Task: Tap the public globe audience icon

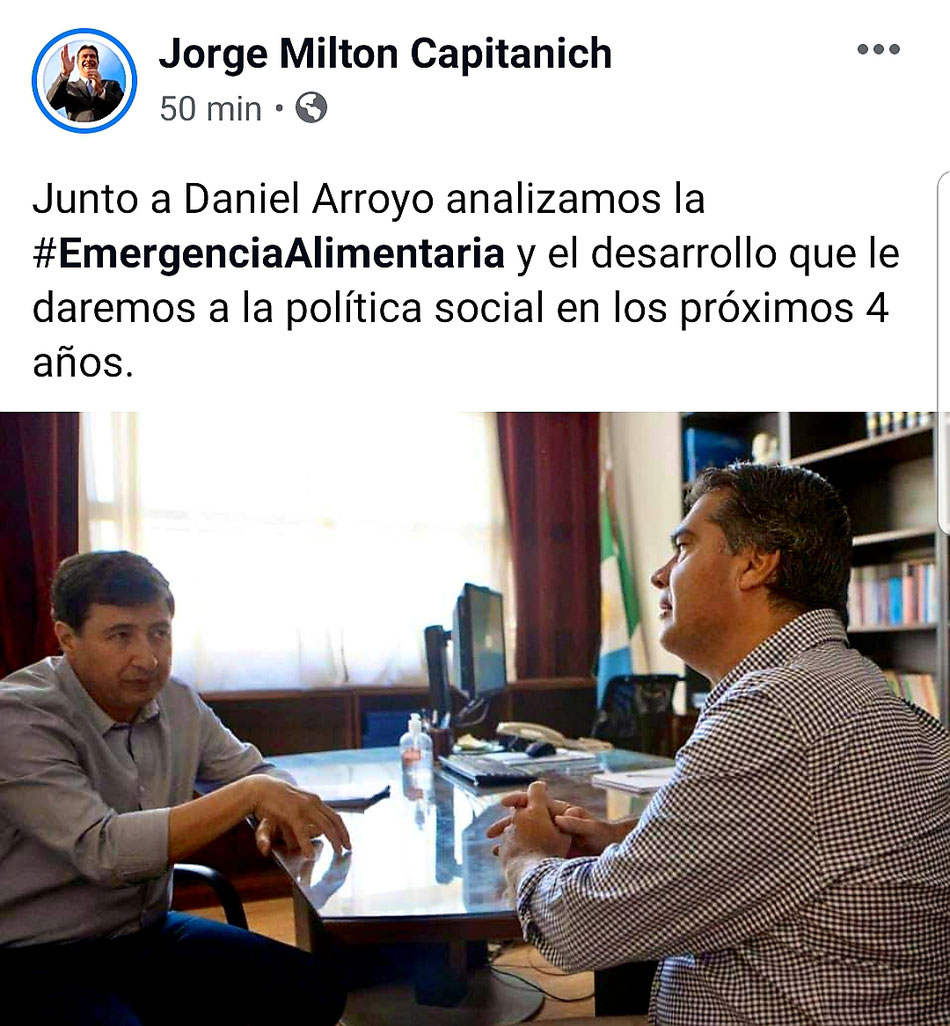Action: [x=311, y=108]
